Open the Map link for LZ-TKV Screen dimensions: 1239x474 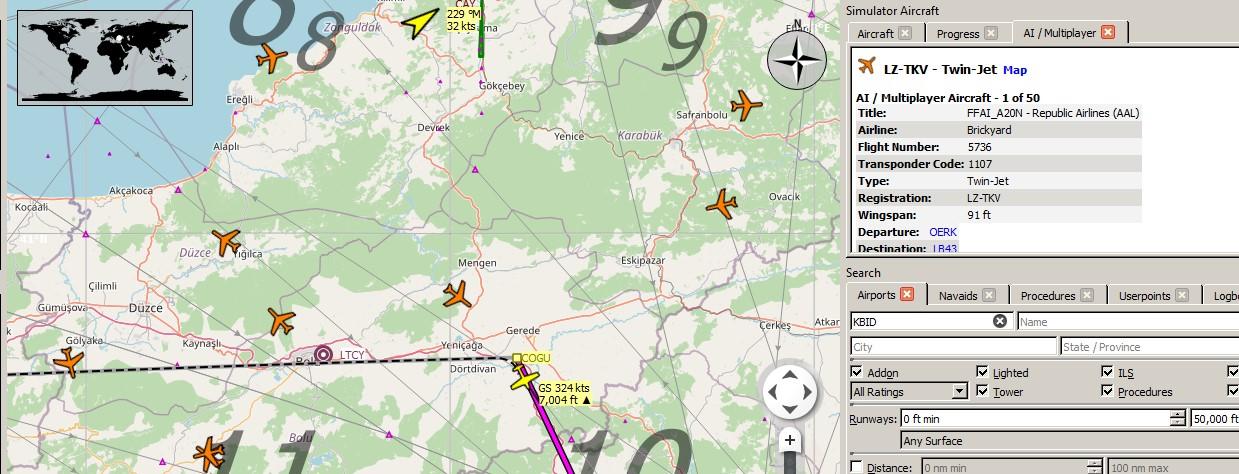(x=1015, y=70)
